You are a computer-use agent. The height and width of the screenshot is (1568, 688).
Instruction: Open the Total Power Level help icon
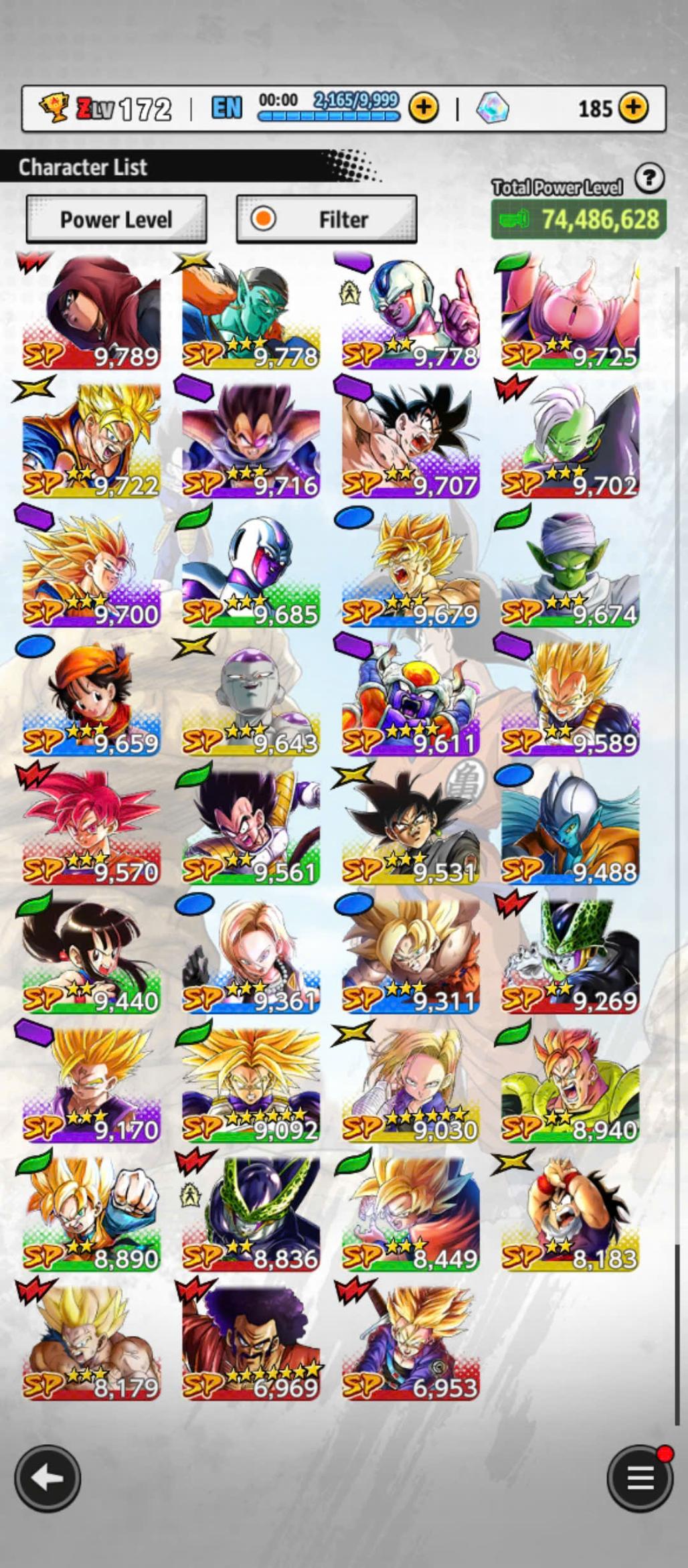pos(649,179)
